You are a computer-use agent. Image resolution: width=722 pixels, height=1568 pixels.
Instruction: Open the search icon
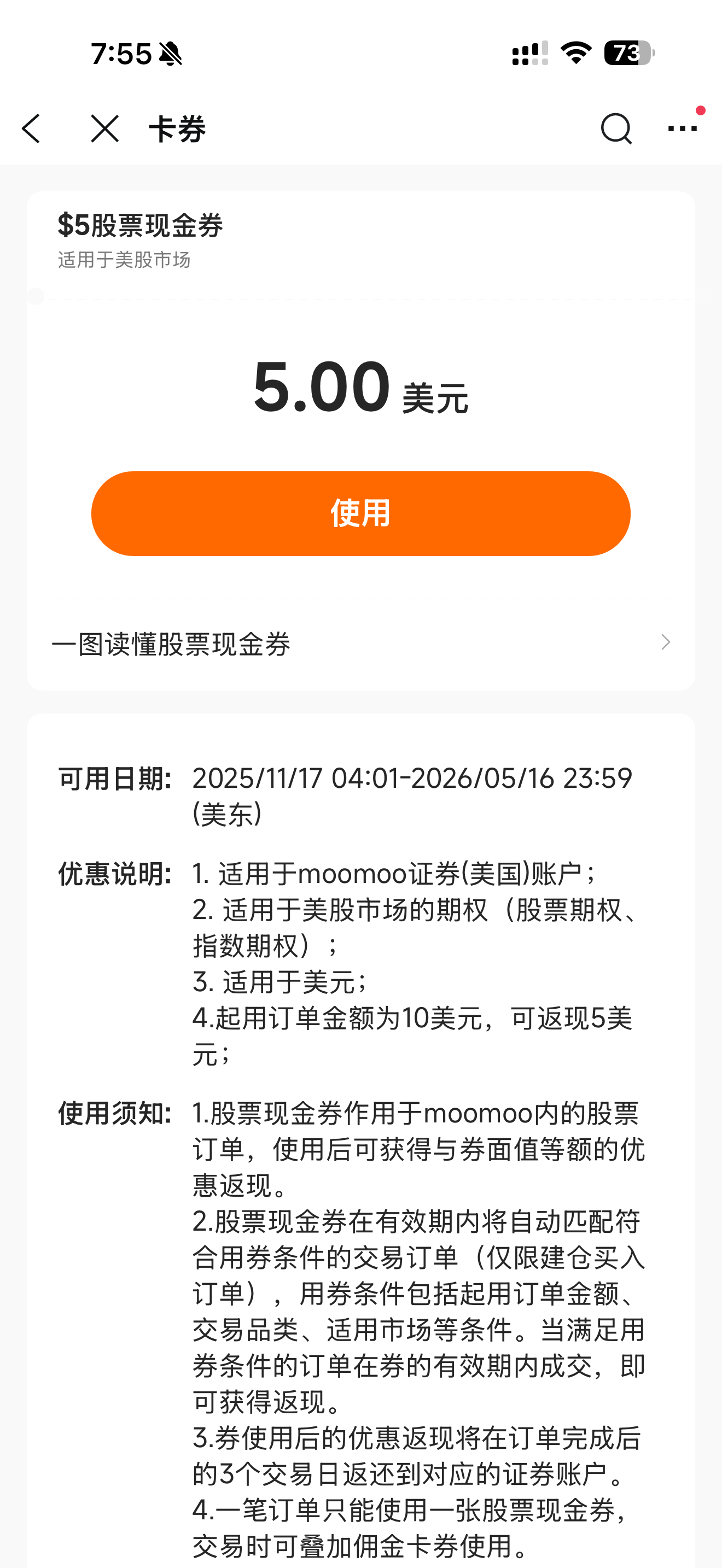[x=615, y=128]
